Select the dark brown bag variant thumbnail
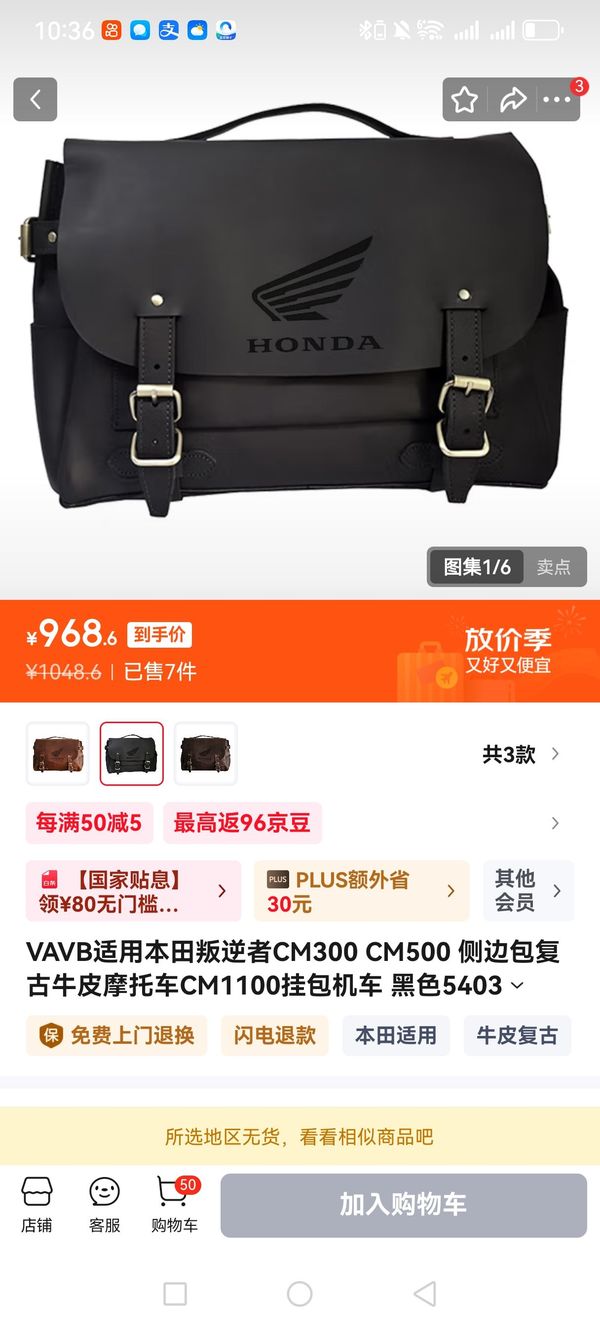 pos(205,754)
